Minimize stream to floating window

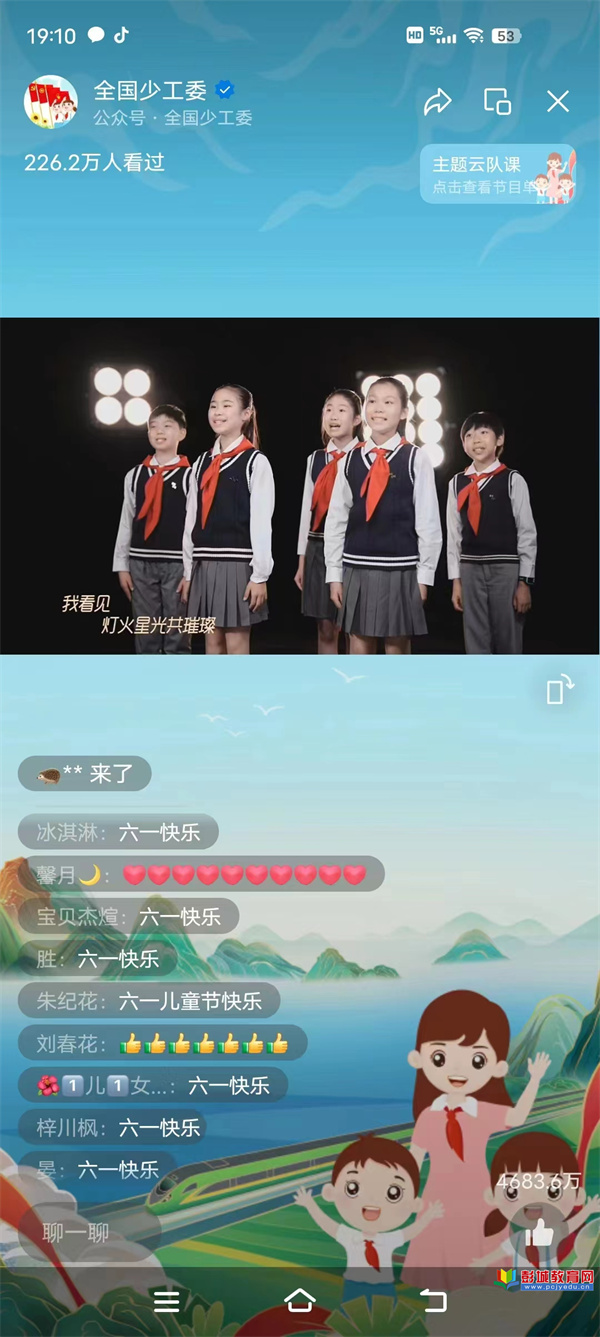[497, 102]
